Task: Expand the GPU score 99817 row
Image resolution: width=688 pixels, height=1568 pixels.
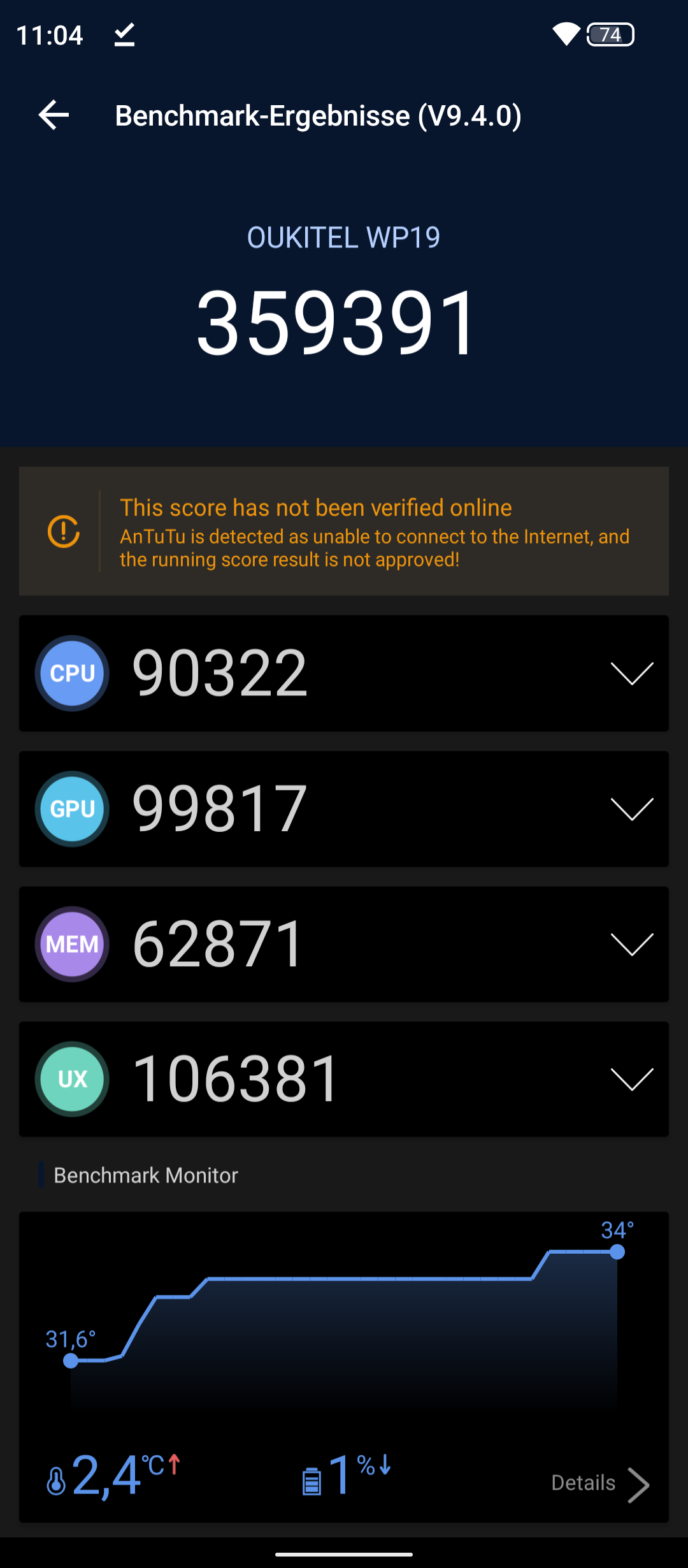Action: [x=344, y=809]
